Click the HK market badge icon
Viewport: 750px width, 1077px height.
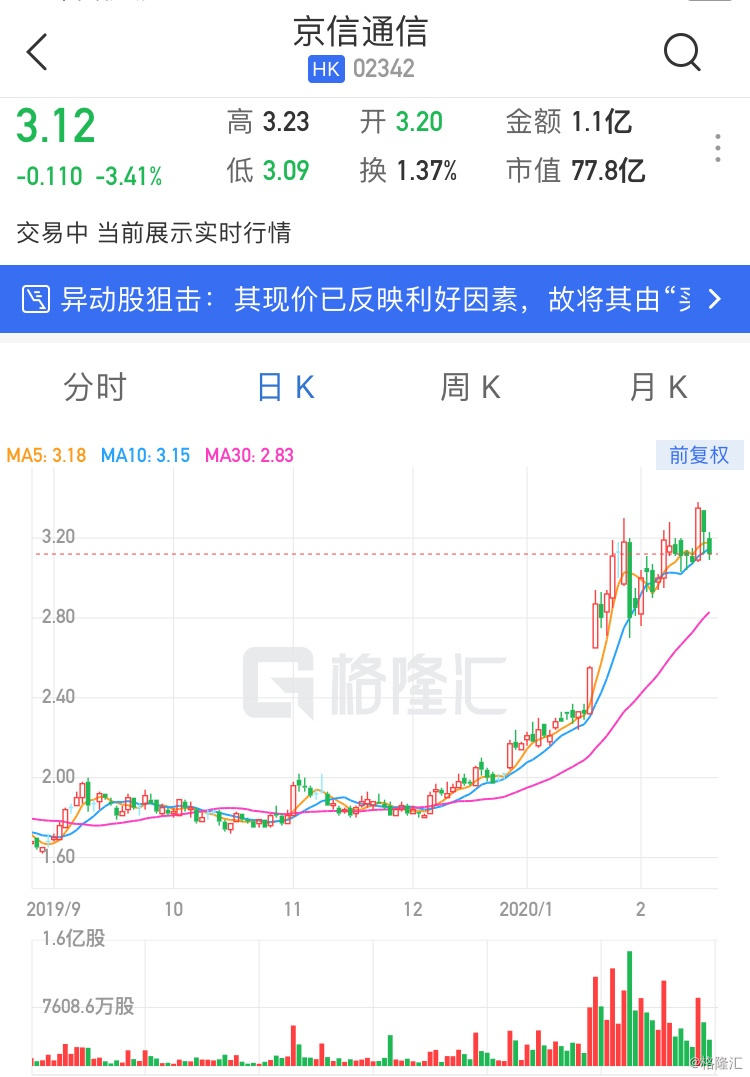click(x=325, y=70)
